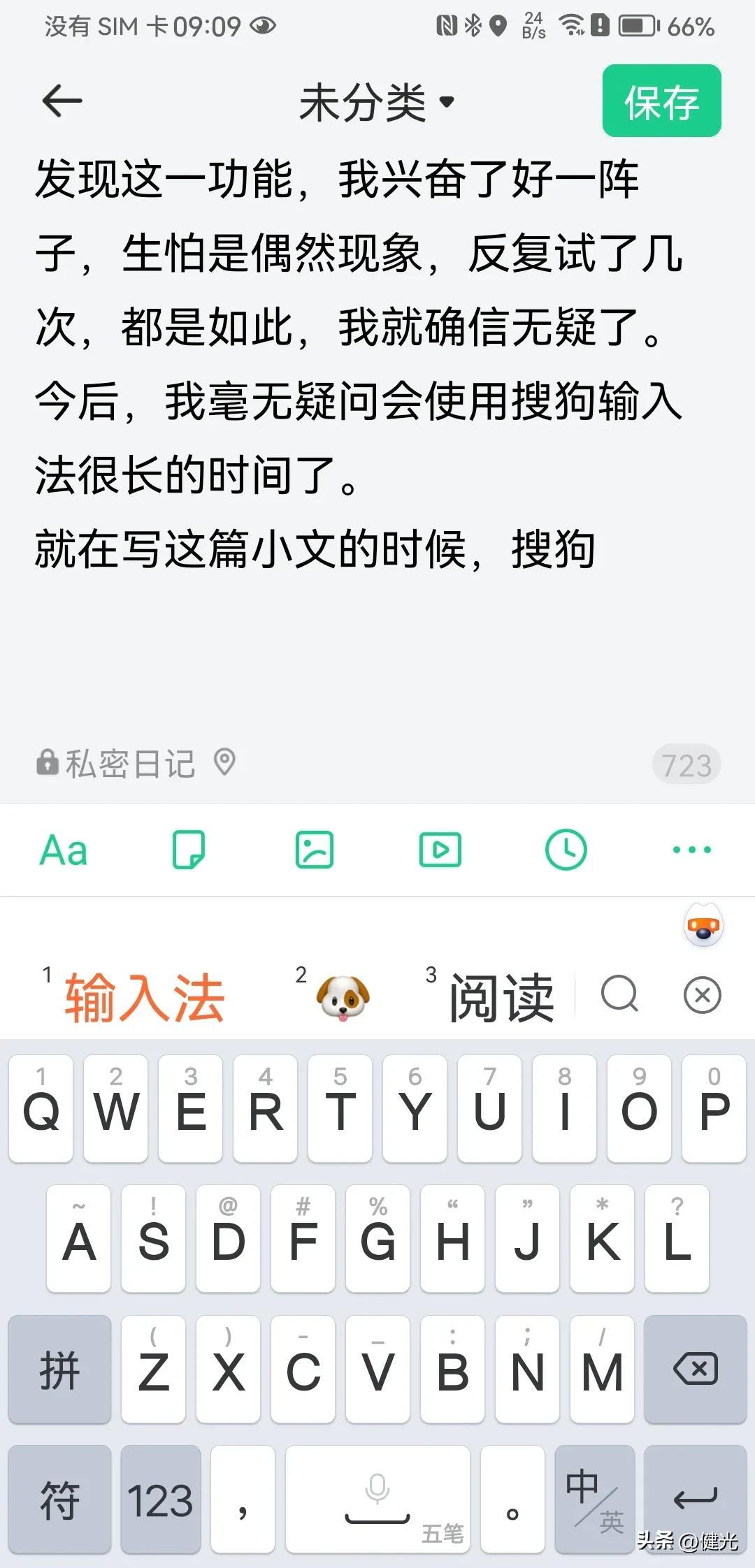Open the 未分类 category dropdown
Screen dimensions: 755x1568
[377, 102]
